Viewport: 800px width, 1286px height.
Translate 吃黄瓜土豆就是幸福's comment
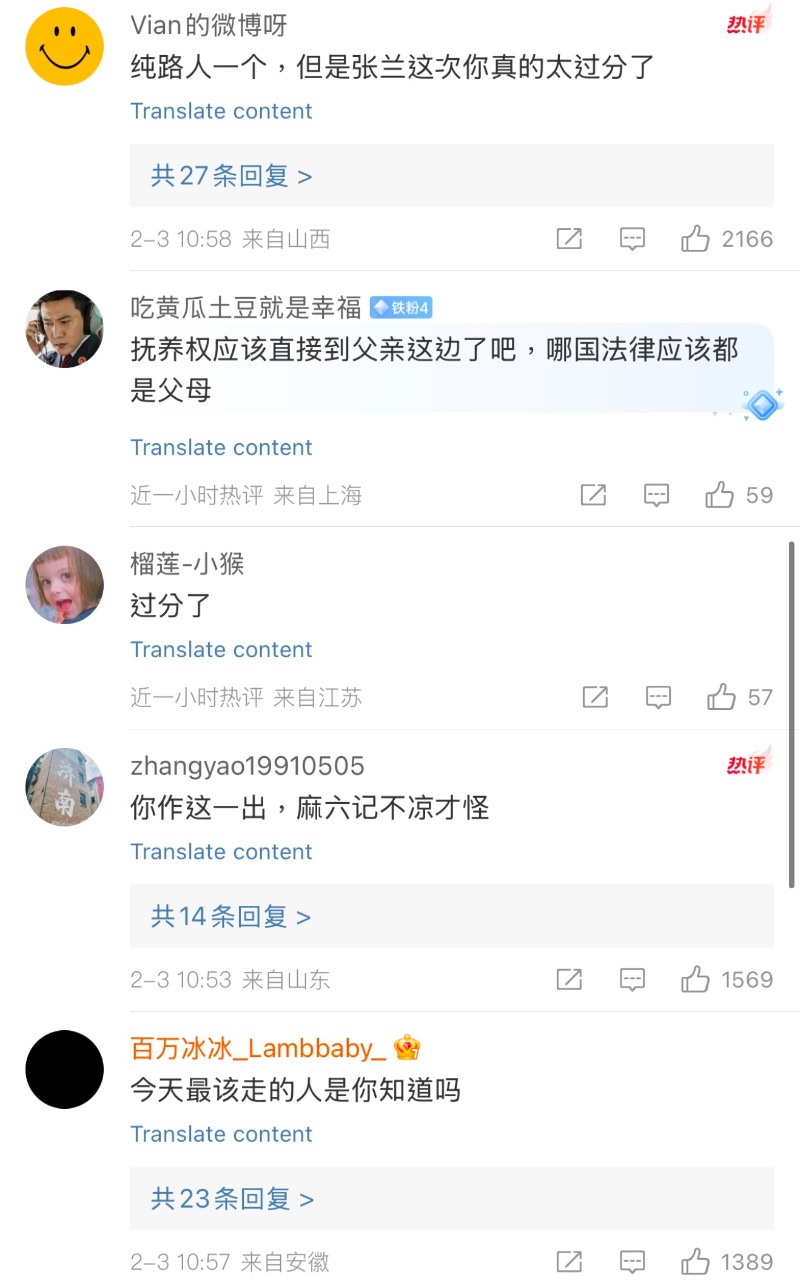[x=221, y=447]
